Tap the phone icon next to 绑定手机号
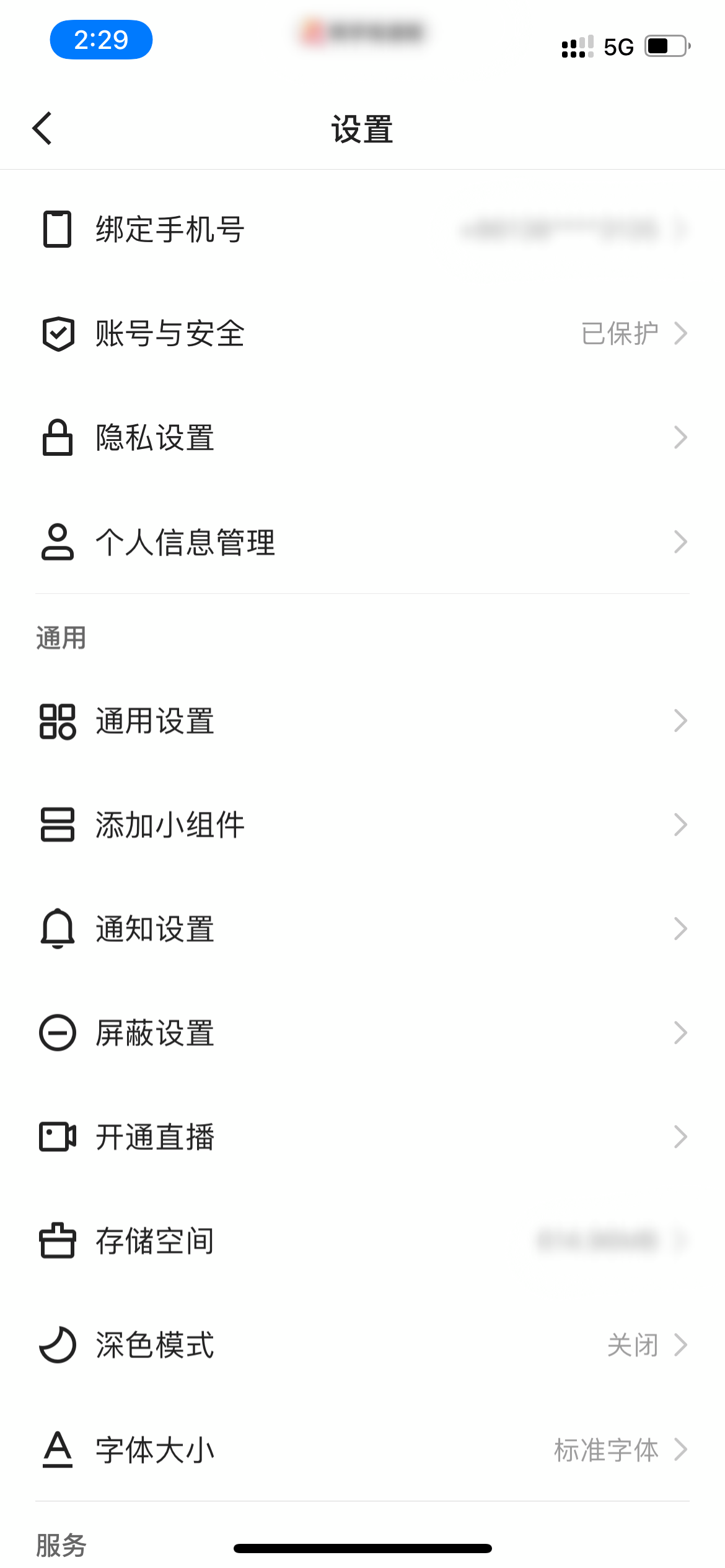 pyautogui.click(x=57, y=229)
